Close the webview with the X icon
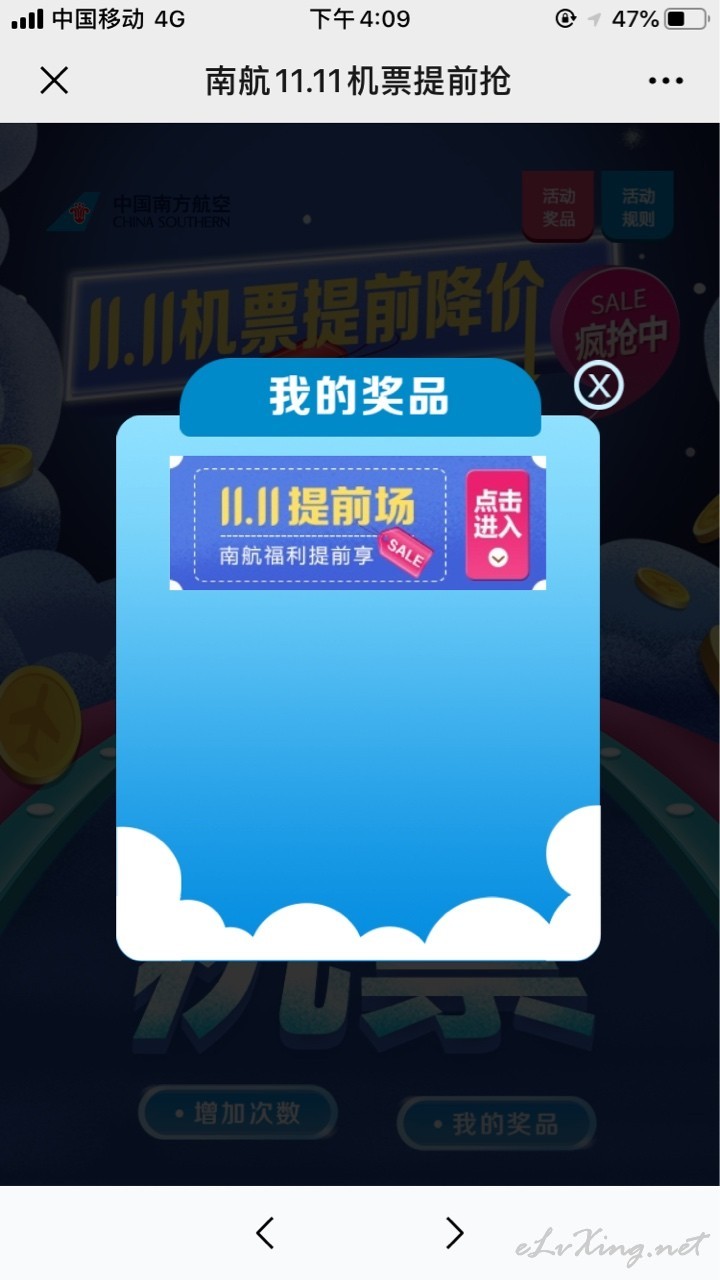The height and width of the screenshot is (1280, 720). point(54,80)
